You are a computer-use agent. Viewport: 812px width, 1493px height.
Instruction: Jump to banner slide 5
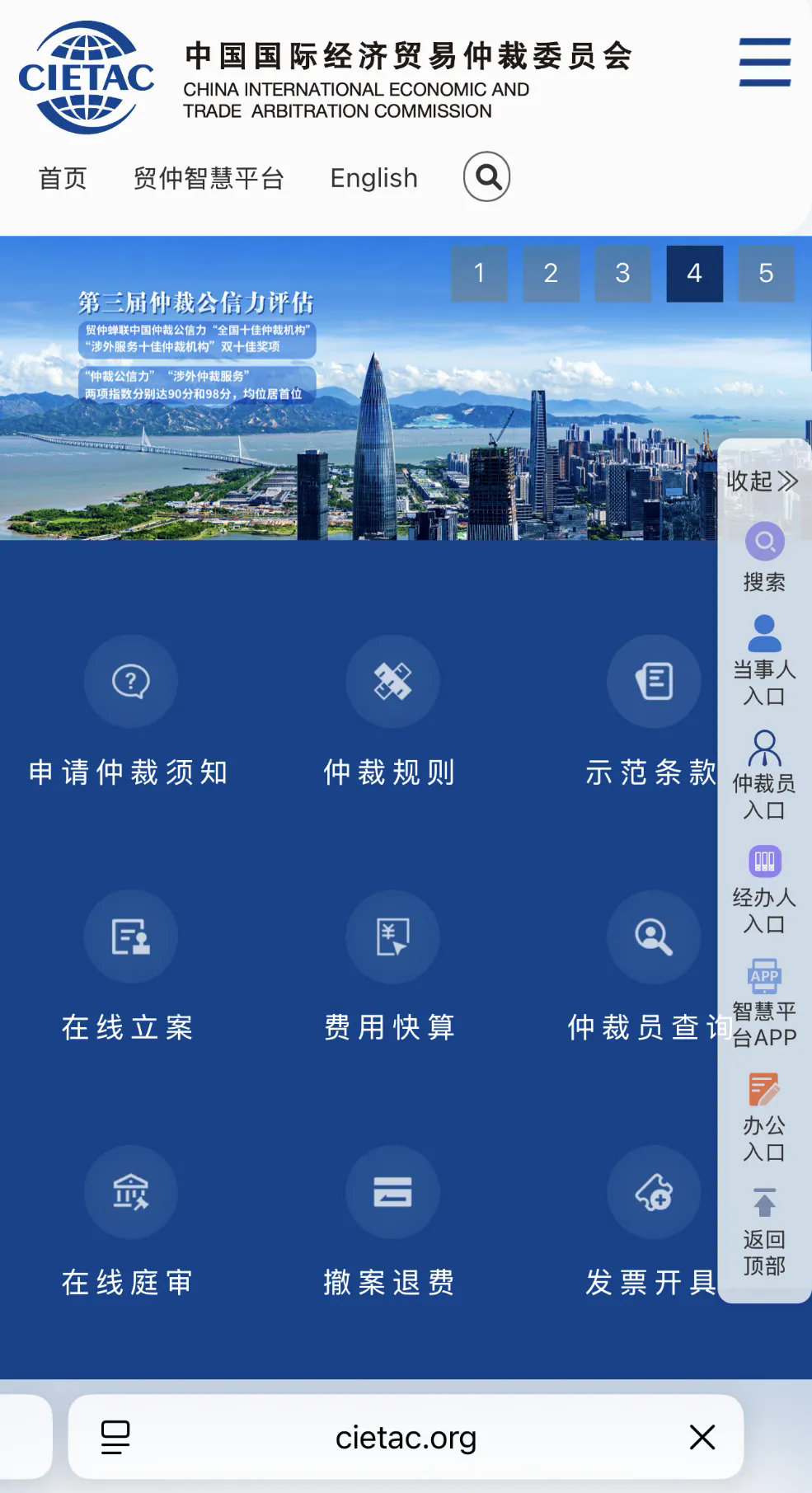coord(766,273)
